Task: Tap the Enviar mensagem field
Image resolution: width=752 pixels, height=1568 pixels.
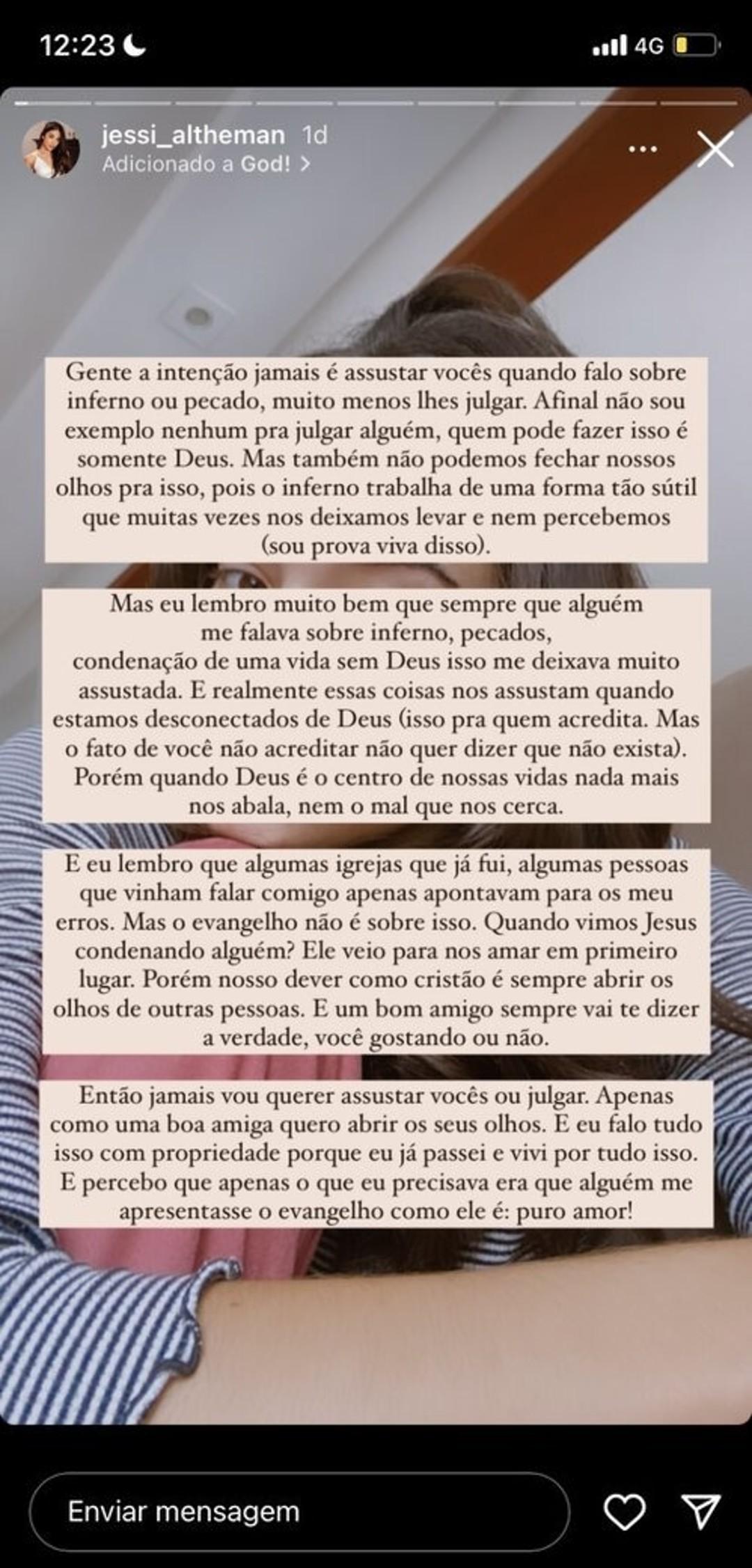Action: (x=299, y=1512)
